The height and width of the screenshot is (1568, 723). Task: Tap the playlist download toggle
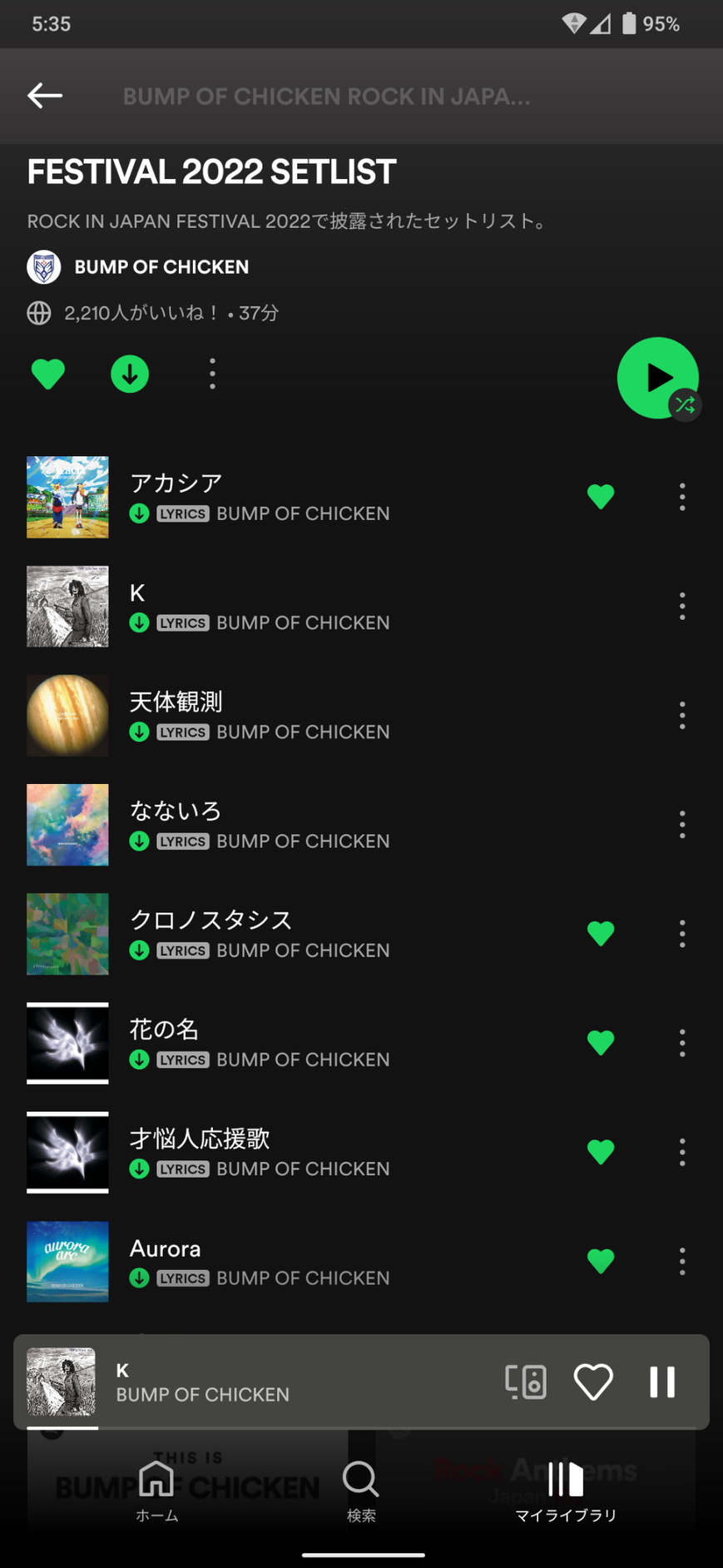[x=130, y=374]
